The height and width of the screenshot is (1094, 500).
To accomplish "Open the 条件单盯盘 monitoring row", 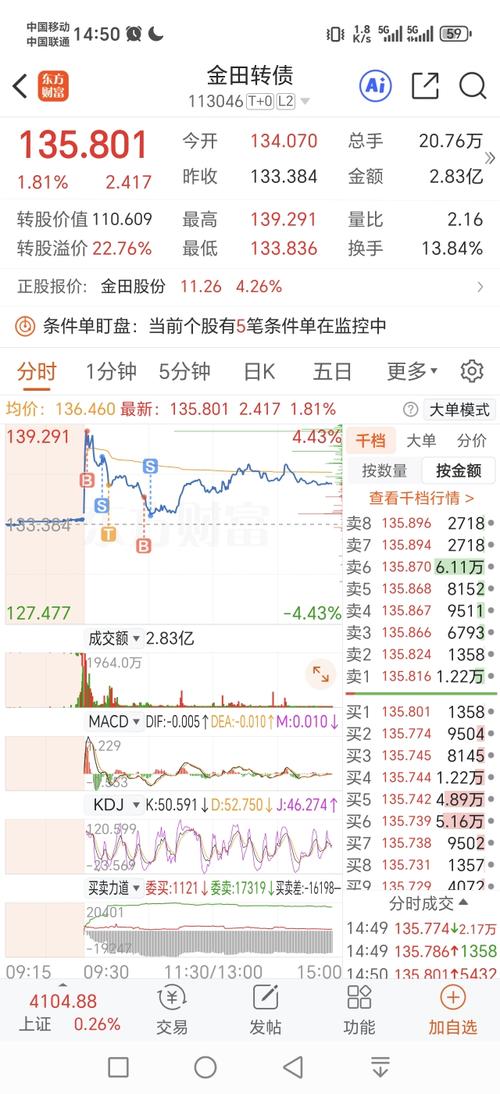I will pyautogui.click(x=250, y=325).
